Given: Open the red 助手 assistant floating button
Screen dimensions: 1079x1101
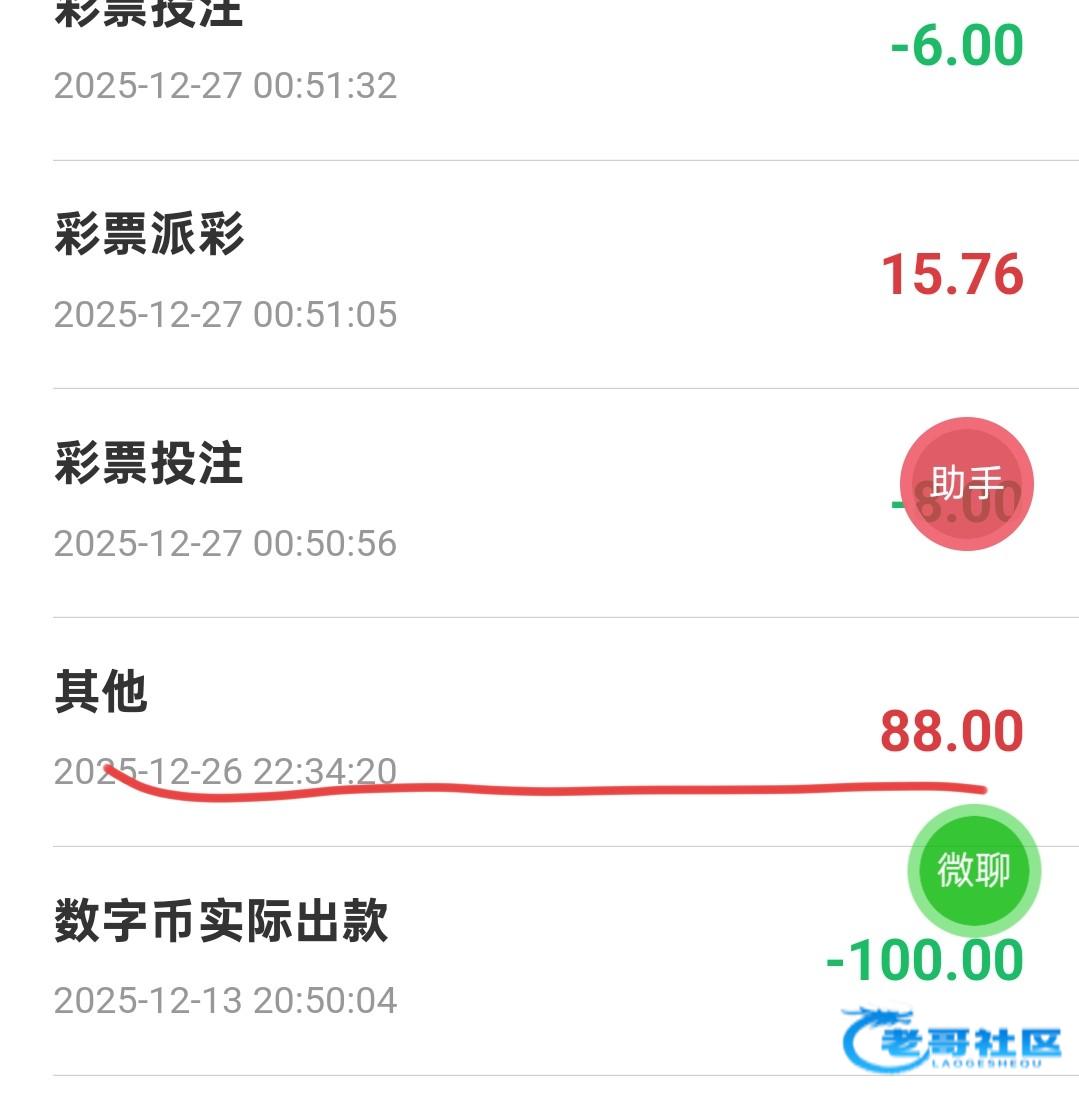Looking at the screenshot, I should pyautogui.click(x=966, y=484).
